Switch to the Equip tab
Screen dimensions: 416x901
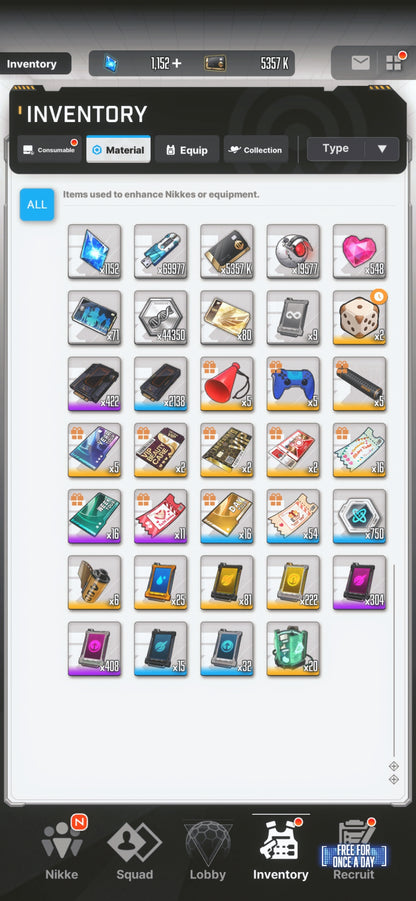point(187,149)
